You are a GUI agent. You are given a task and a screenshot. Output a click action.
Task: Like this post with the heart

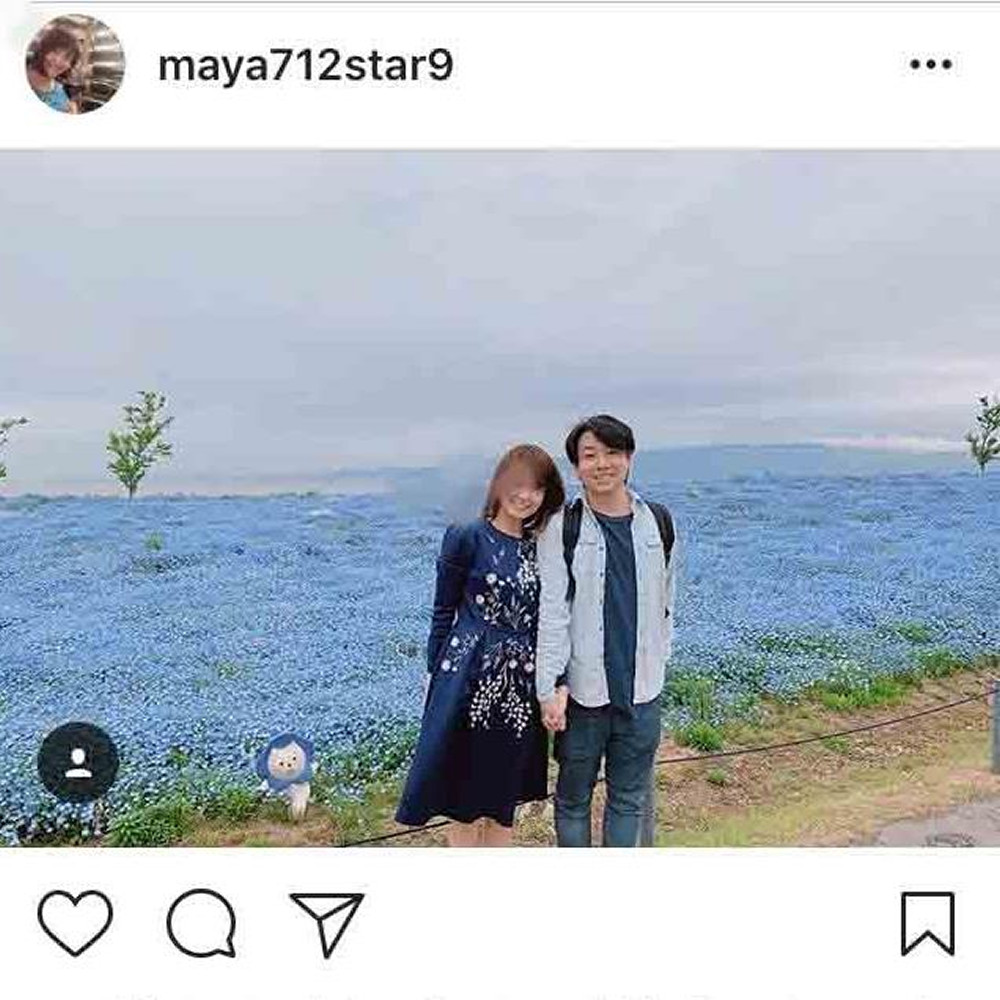[75, 922]
